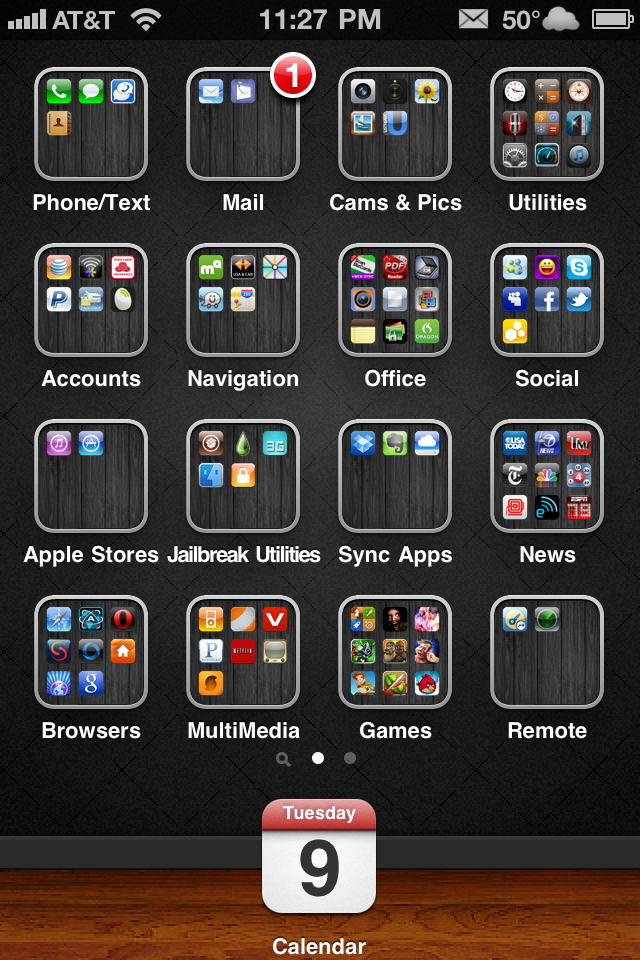640x960 pixels.
Task: Open the Mail folder with badge
Action: (243, 124)
